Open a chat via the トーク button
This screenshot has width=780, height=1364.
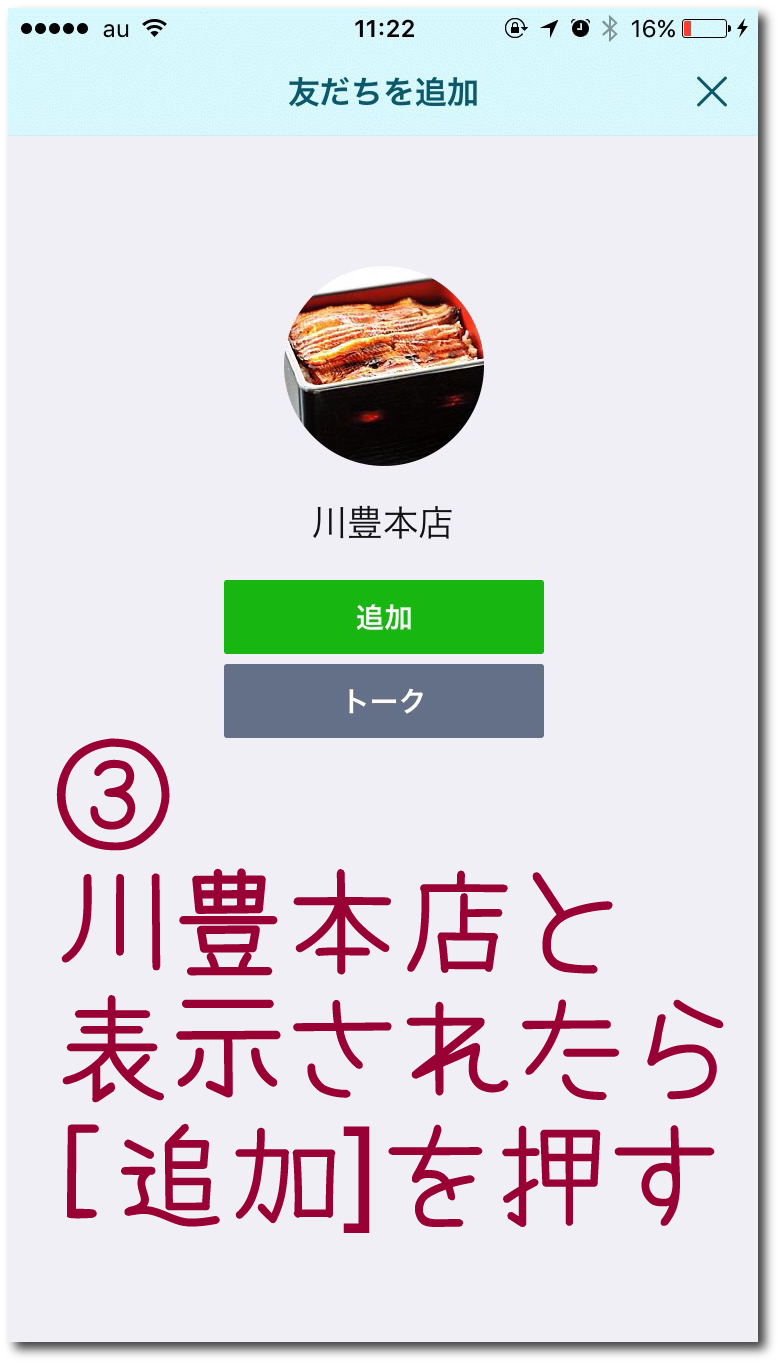383,701
